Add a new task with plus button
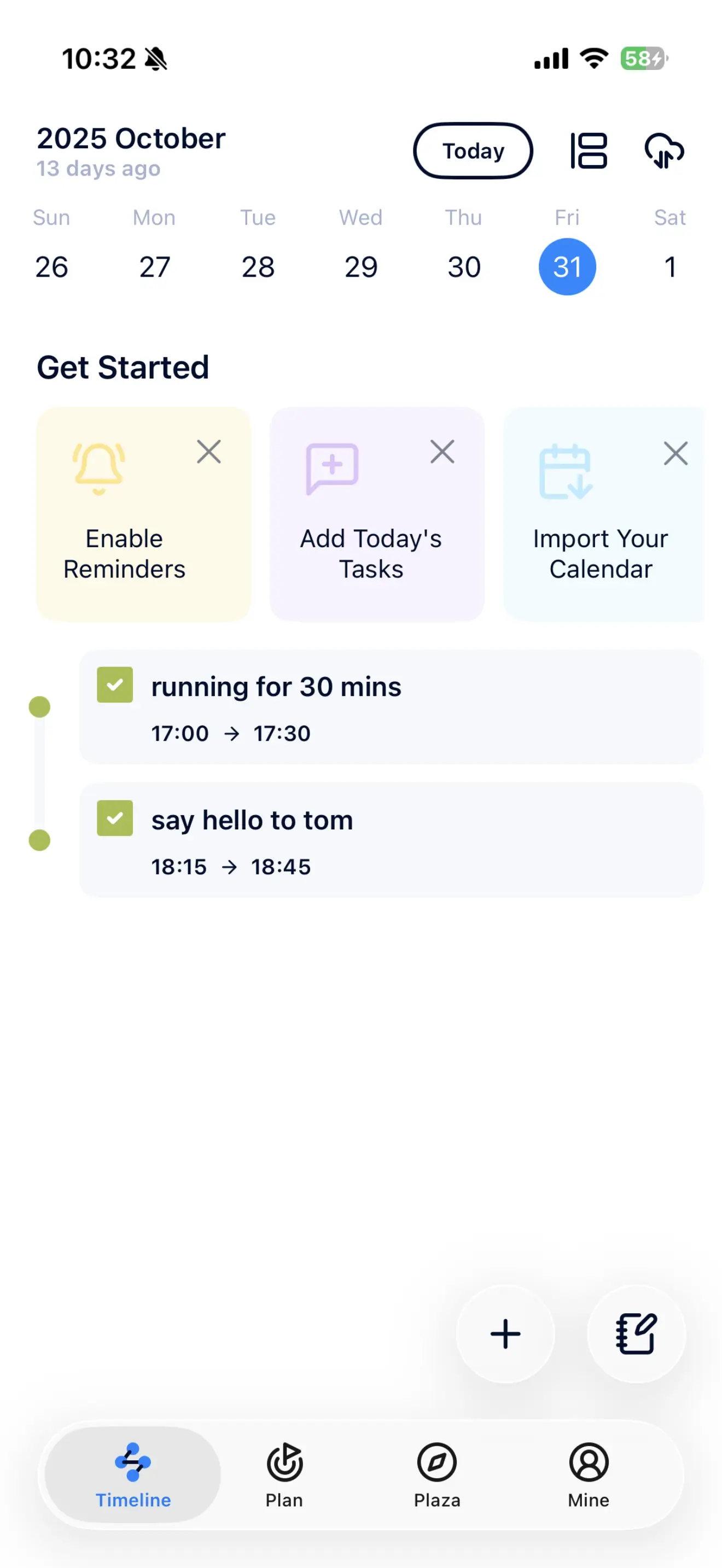 point(505,1334)
